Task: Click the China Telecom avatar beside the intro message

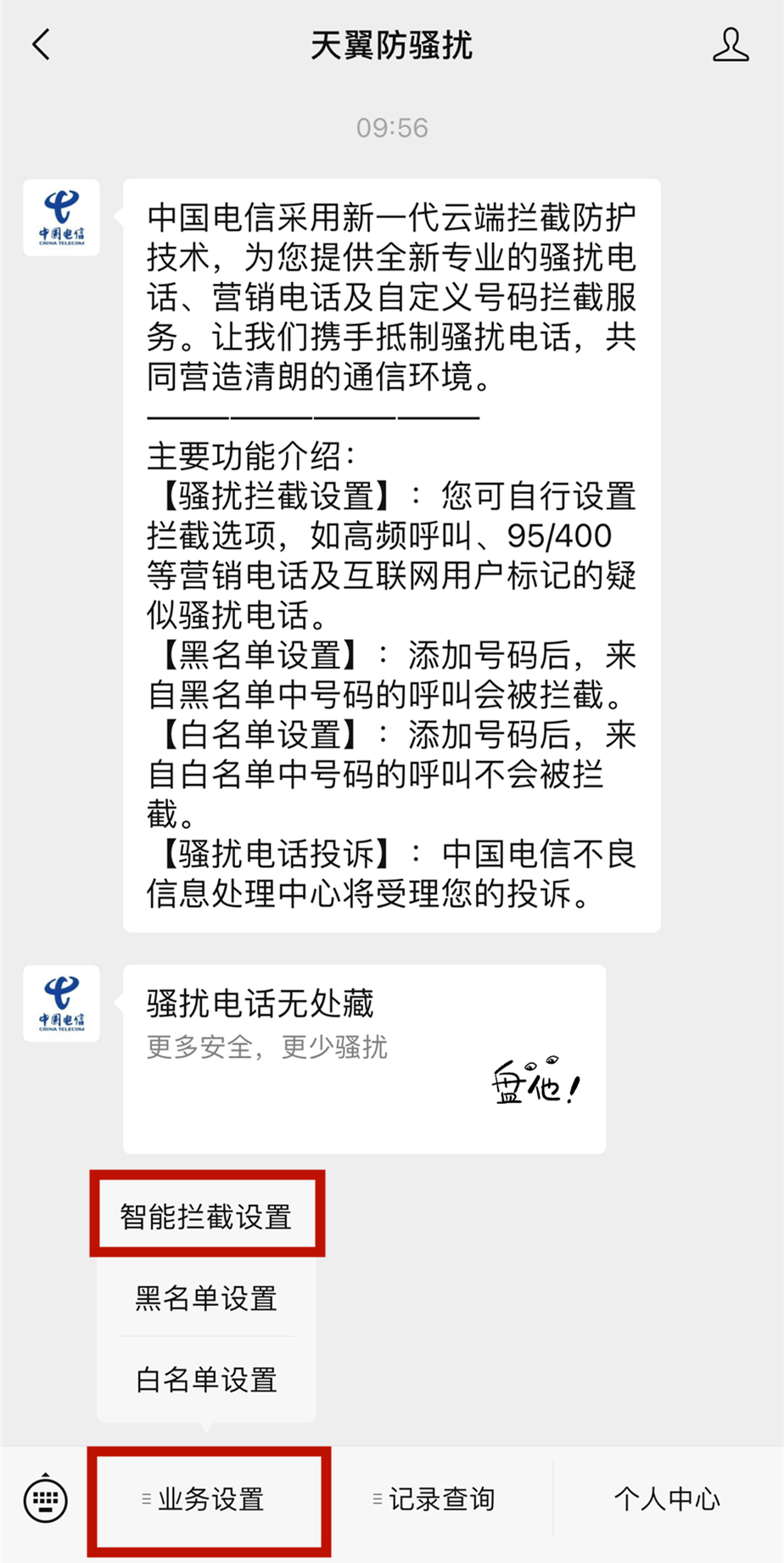Action: [x=60, y=218]
